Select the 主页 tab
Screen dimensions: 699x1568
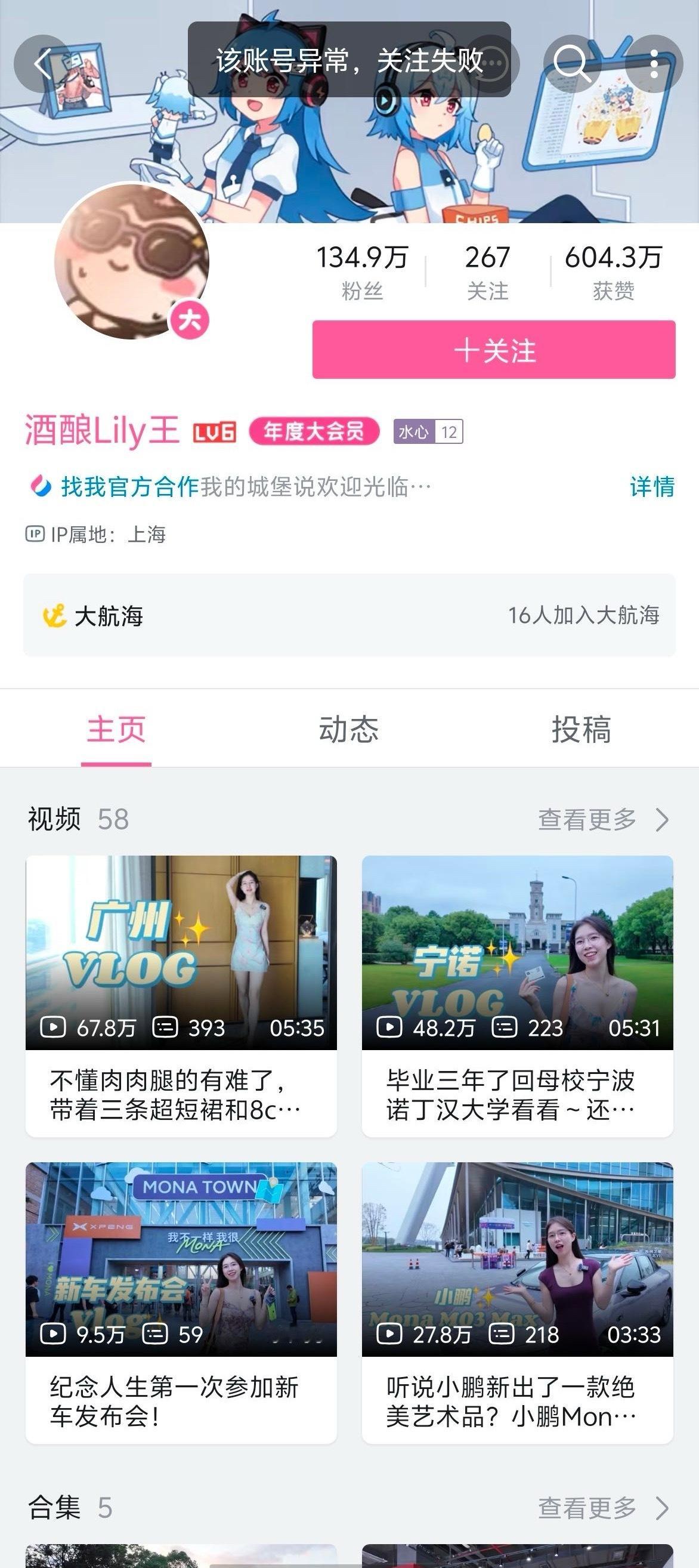tap(116, 729)
